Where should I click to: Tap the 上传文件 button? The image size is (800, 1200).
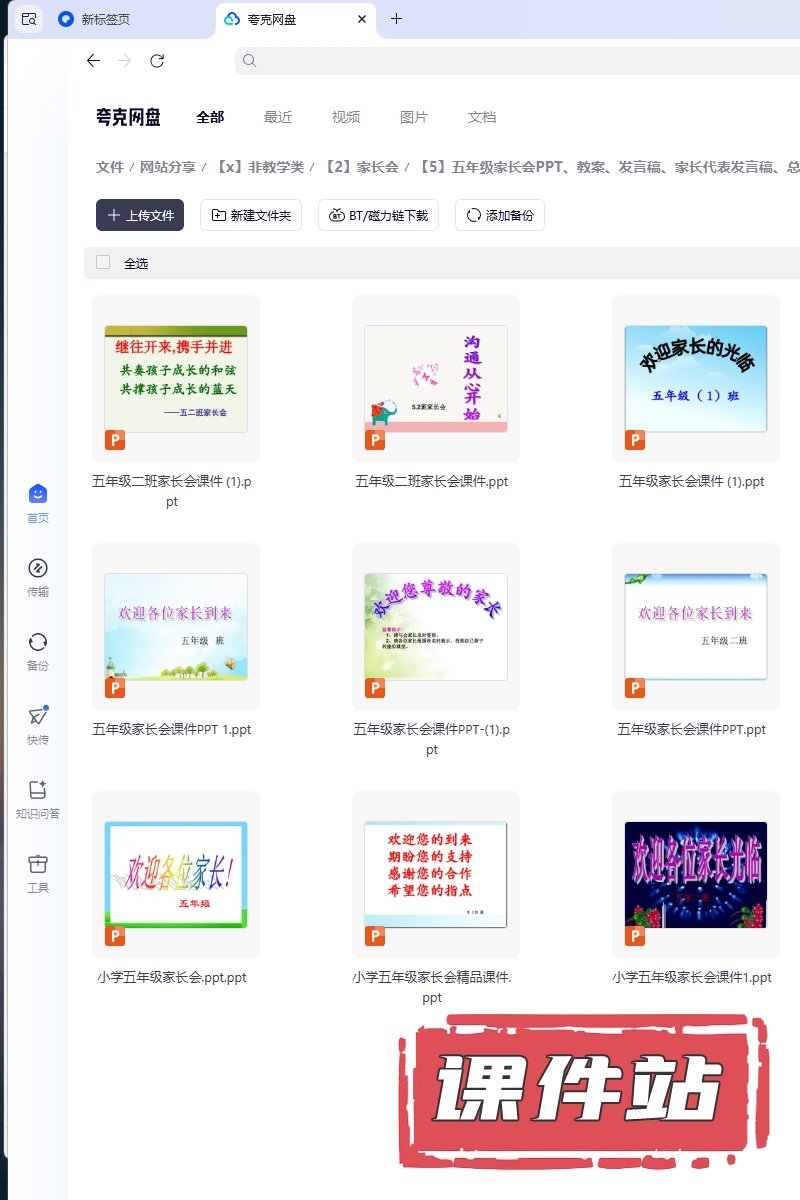pyautogui.click(x=140, y=215)
